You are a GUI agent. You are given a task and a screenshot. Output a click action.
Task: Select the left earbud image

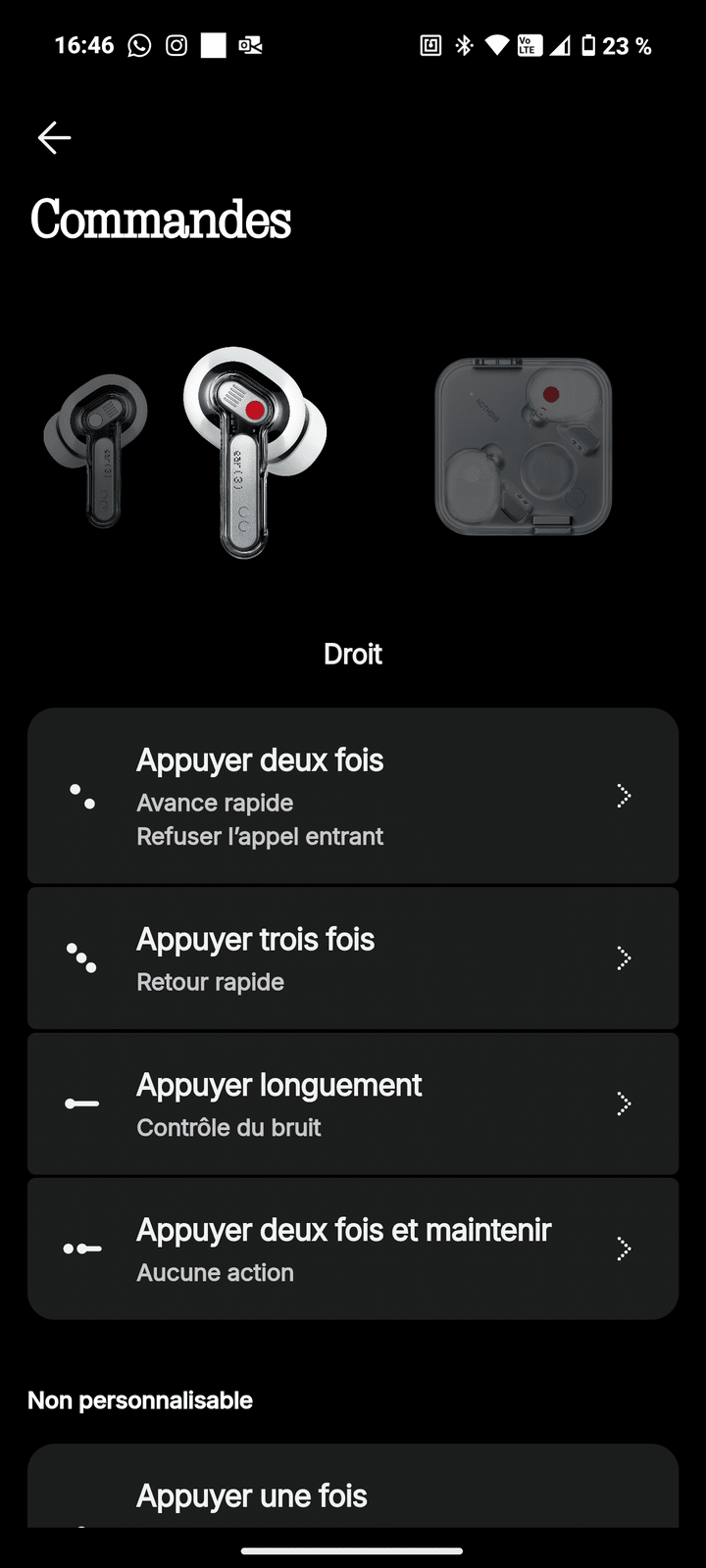(96, 449)
